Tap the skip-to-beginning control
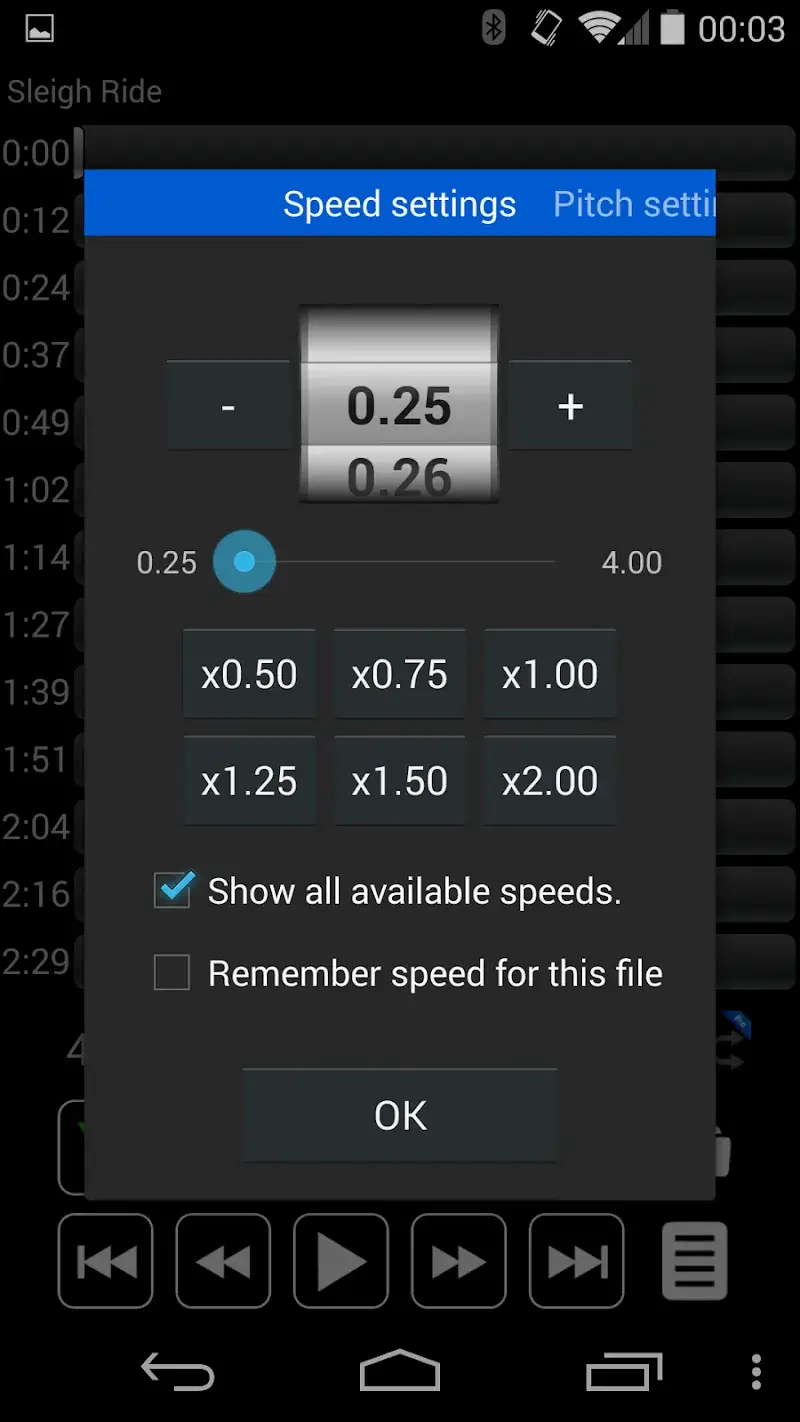Image resolution: width=800 pixels, height=1422 pixels. tap(105, 1261)
